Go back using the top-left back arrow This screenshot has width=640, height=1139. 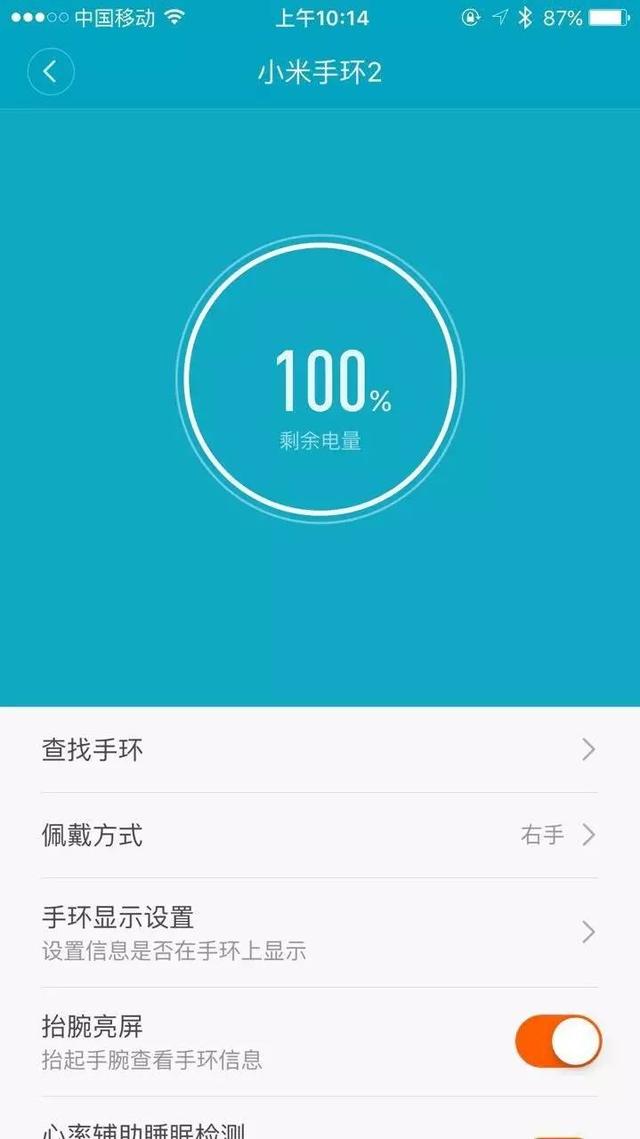point(51,71)
